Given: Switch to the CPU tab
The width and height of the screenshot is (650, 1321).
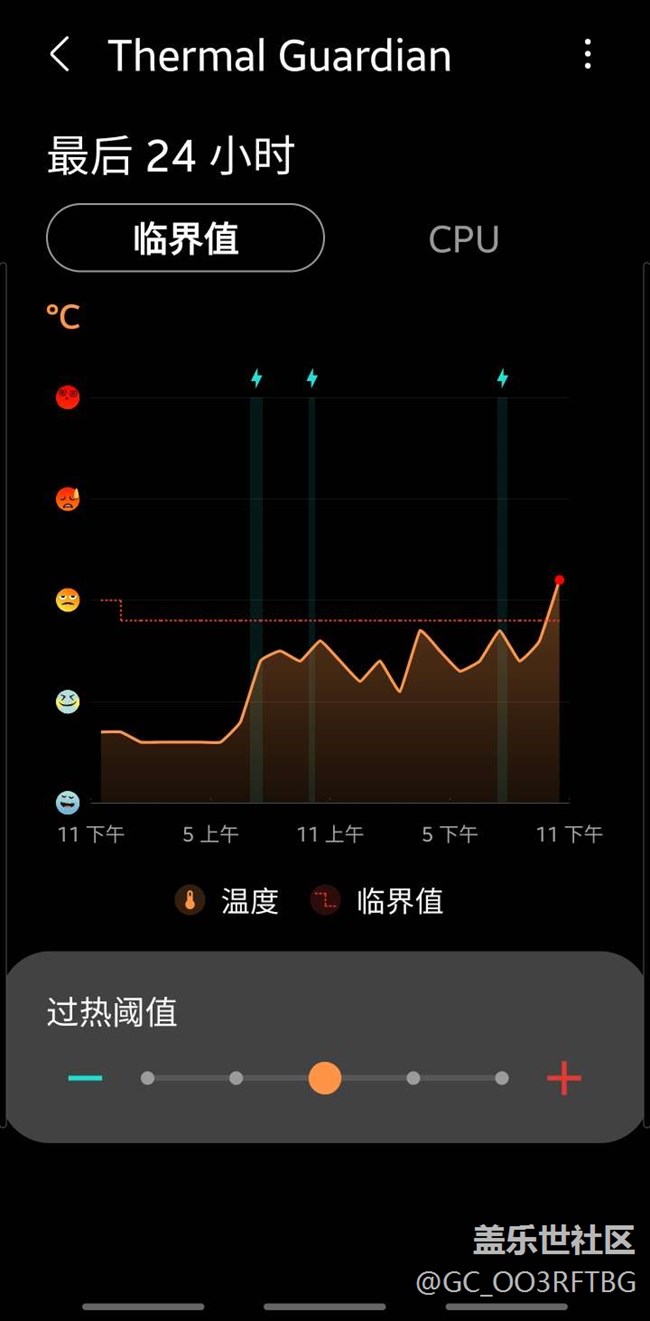Looking at the screenshot, I should (464, 239).
